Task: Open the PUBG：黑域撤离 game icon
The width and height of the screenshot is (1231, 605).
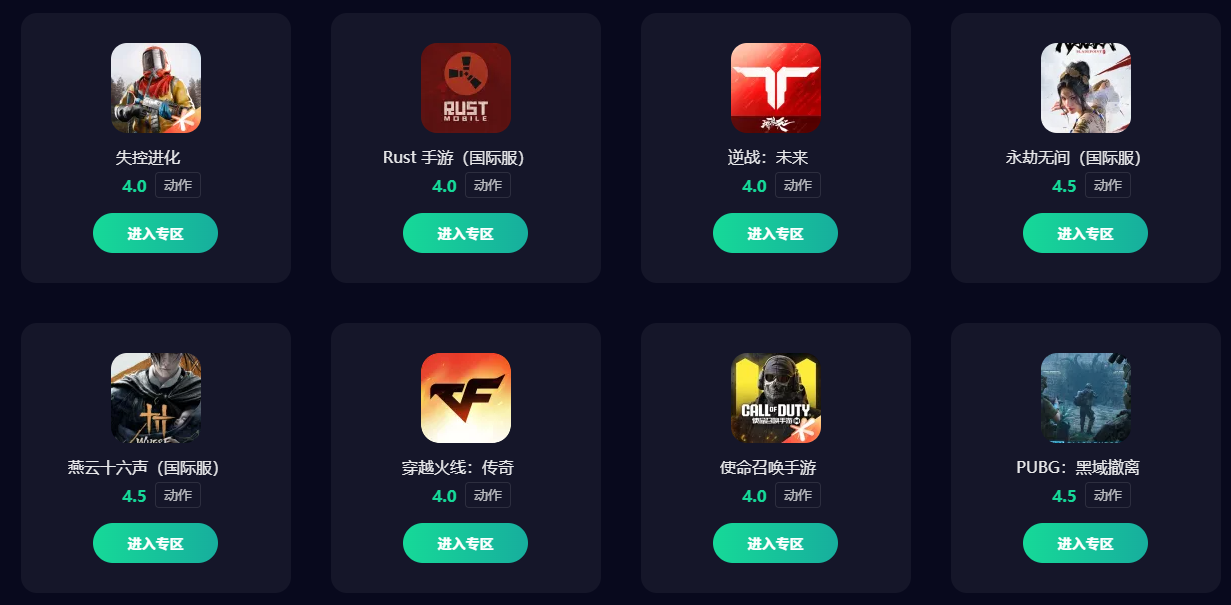Action: 1086,398
